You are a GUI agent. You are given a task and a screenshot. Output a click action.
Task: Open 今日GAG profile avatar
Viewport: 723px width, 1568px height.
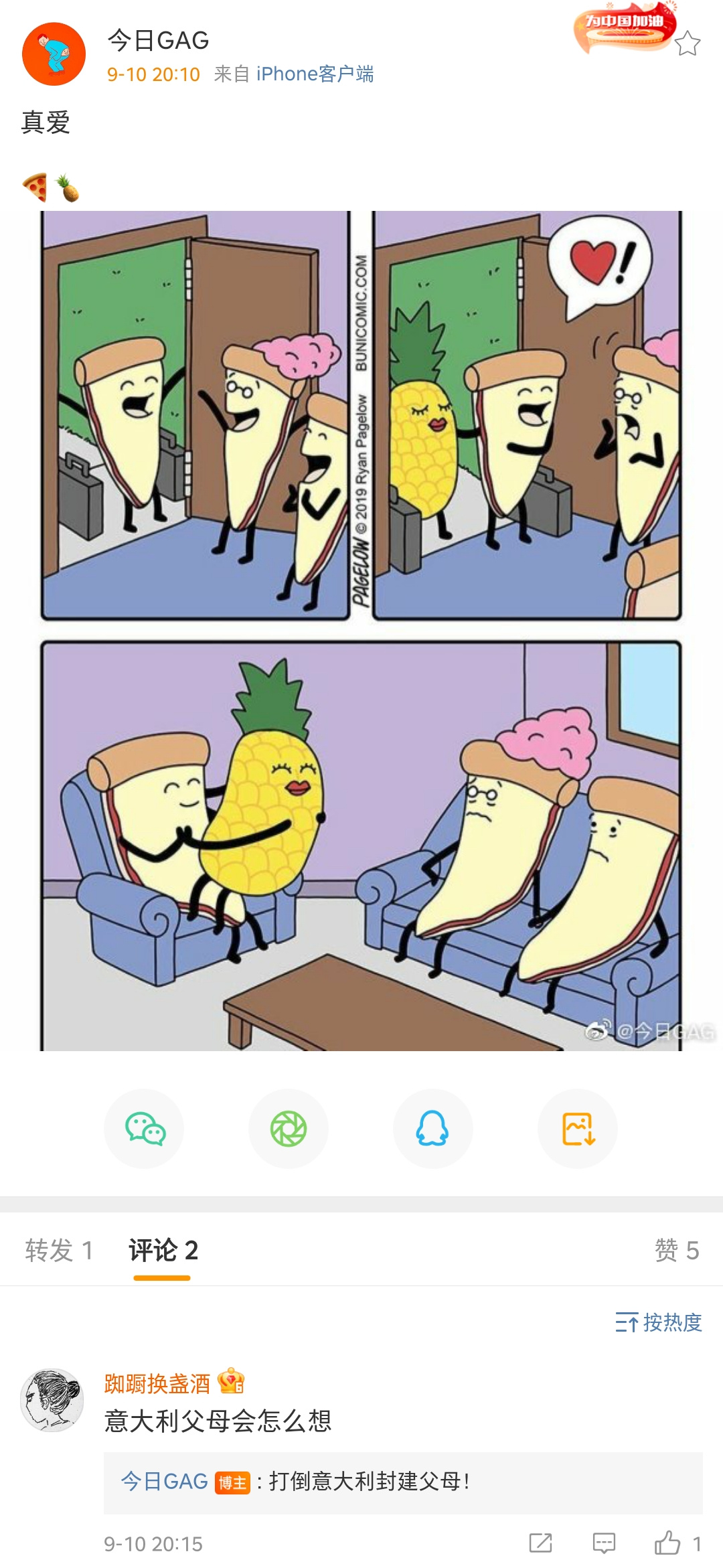click(54, 54)
